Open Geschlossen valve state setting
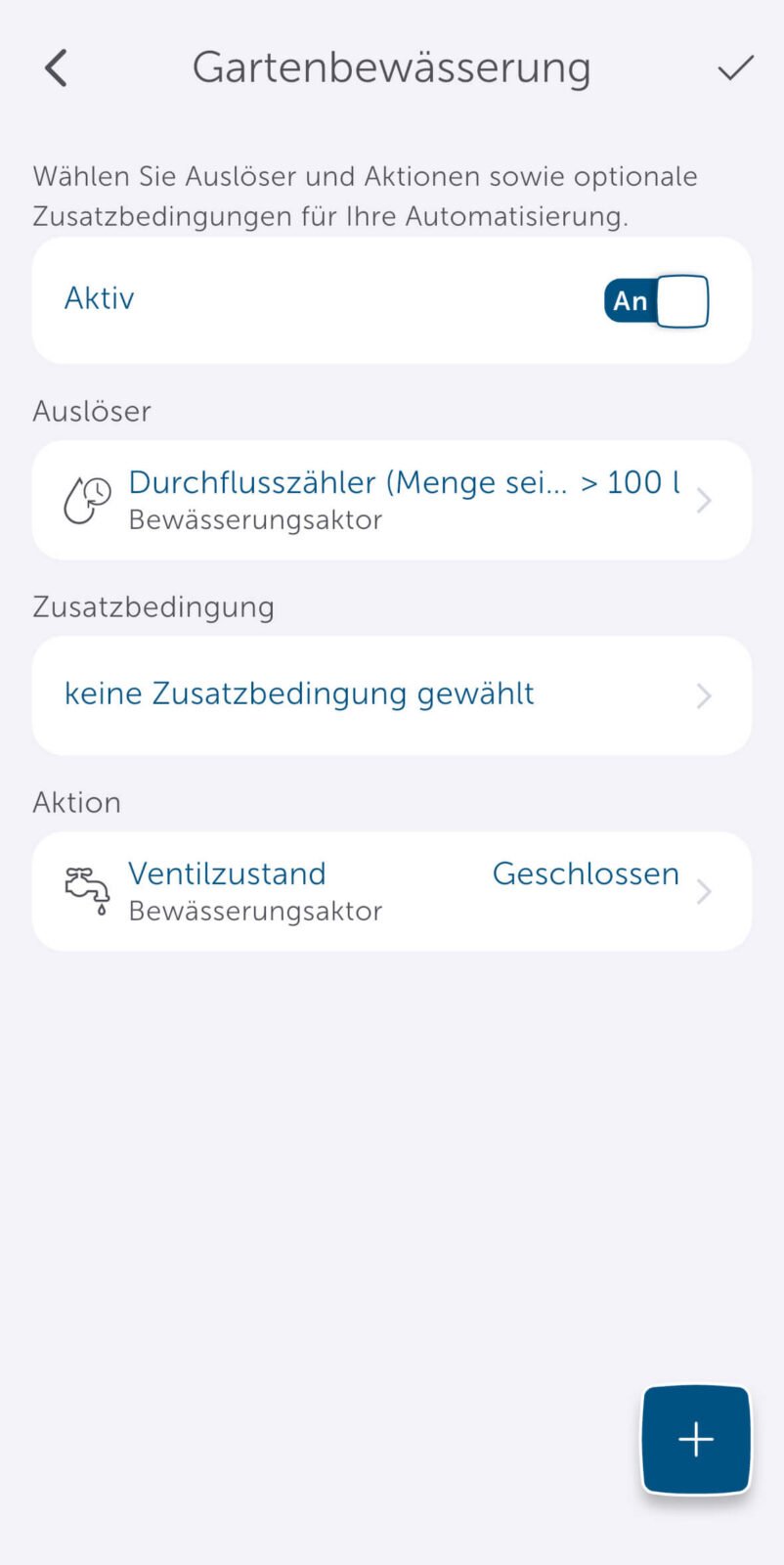The width and height of the screenshot is (784, 1565). [586, 873]
